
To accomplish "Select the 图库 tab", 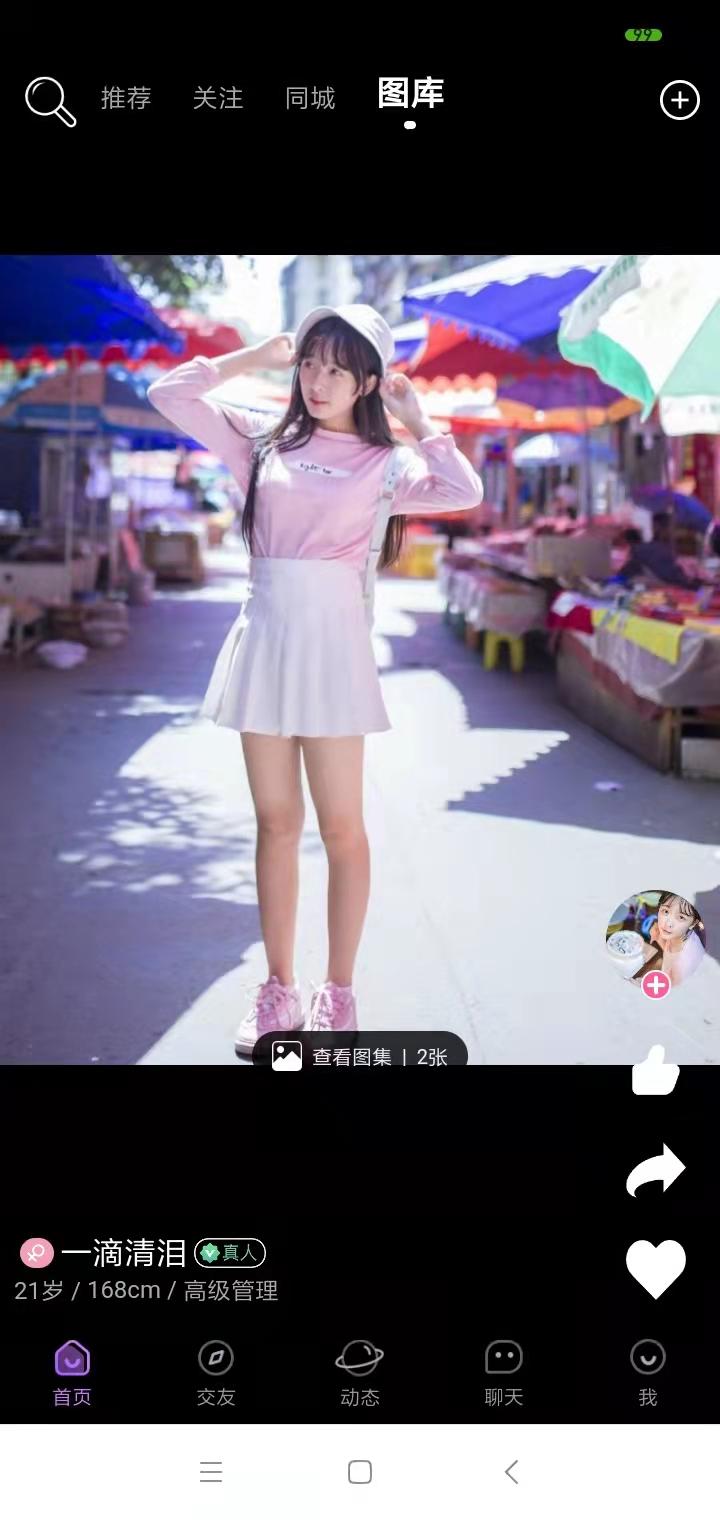I will 410,94.
